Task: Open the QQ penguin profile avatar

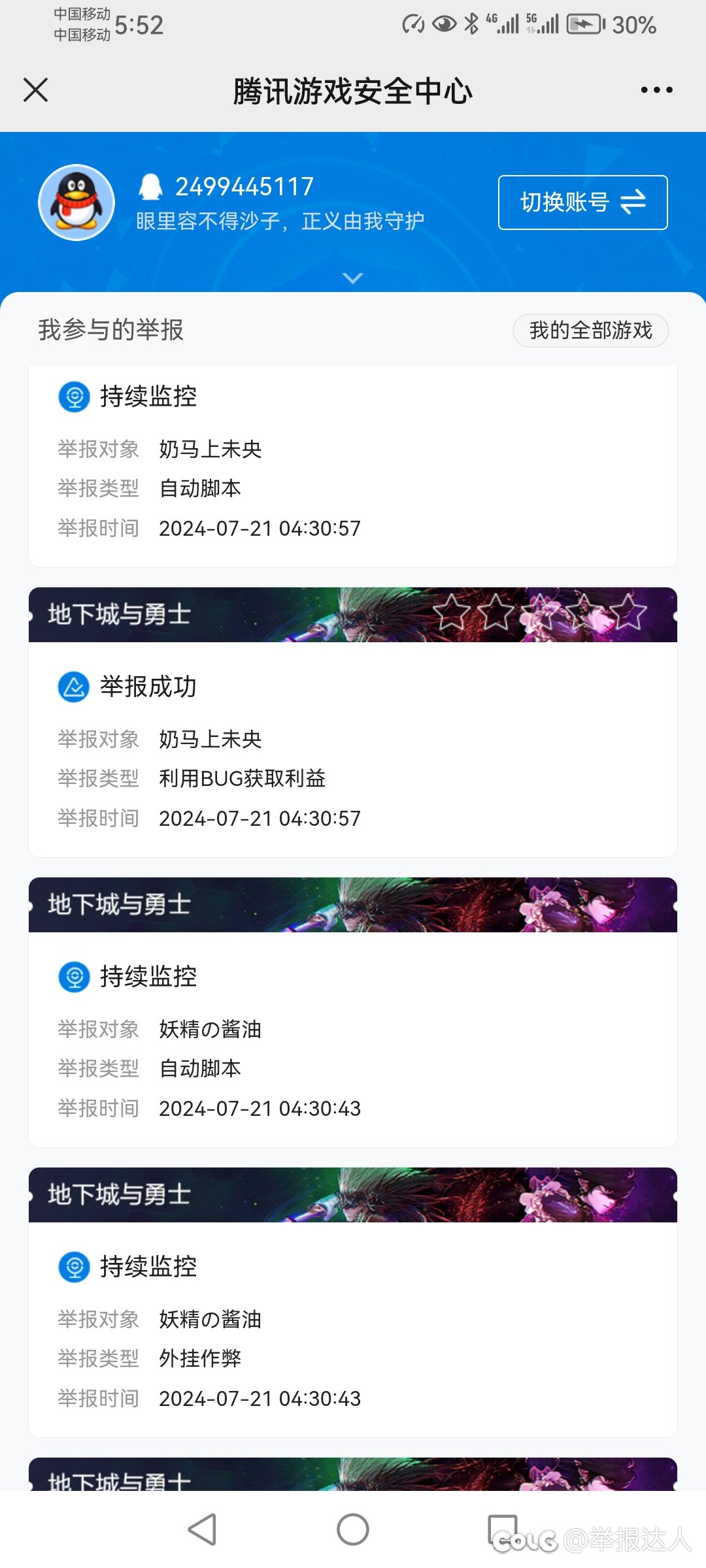Action: click(x=76, y=203)
